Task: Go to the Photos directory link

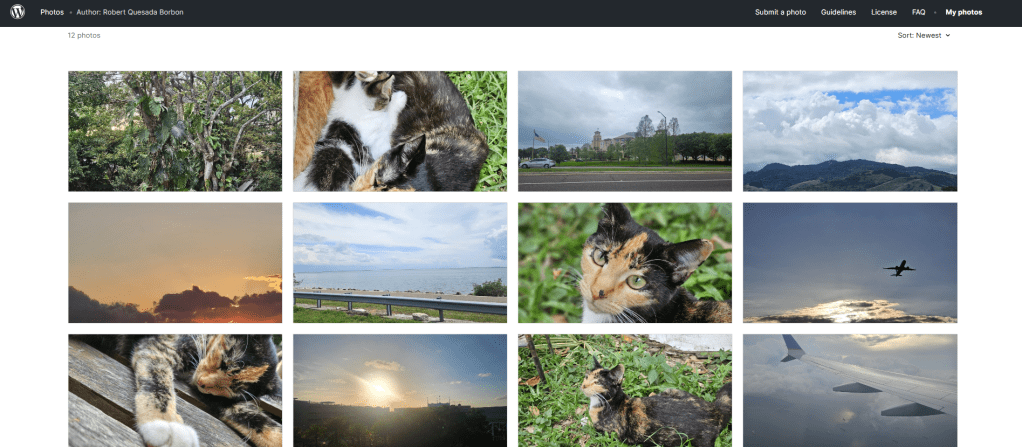Action: click(x=52, y=12)
